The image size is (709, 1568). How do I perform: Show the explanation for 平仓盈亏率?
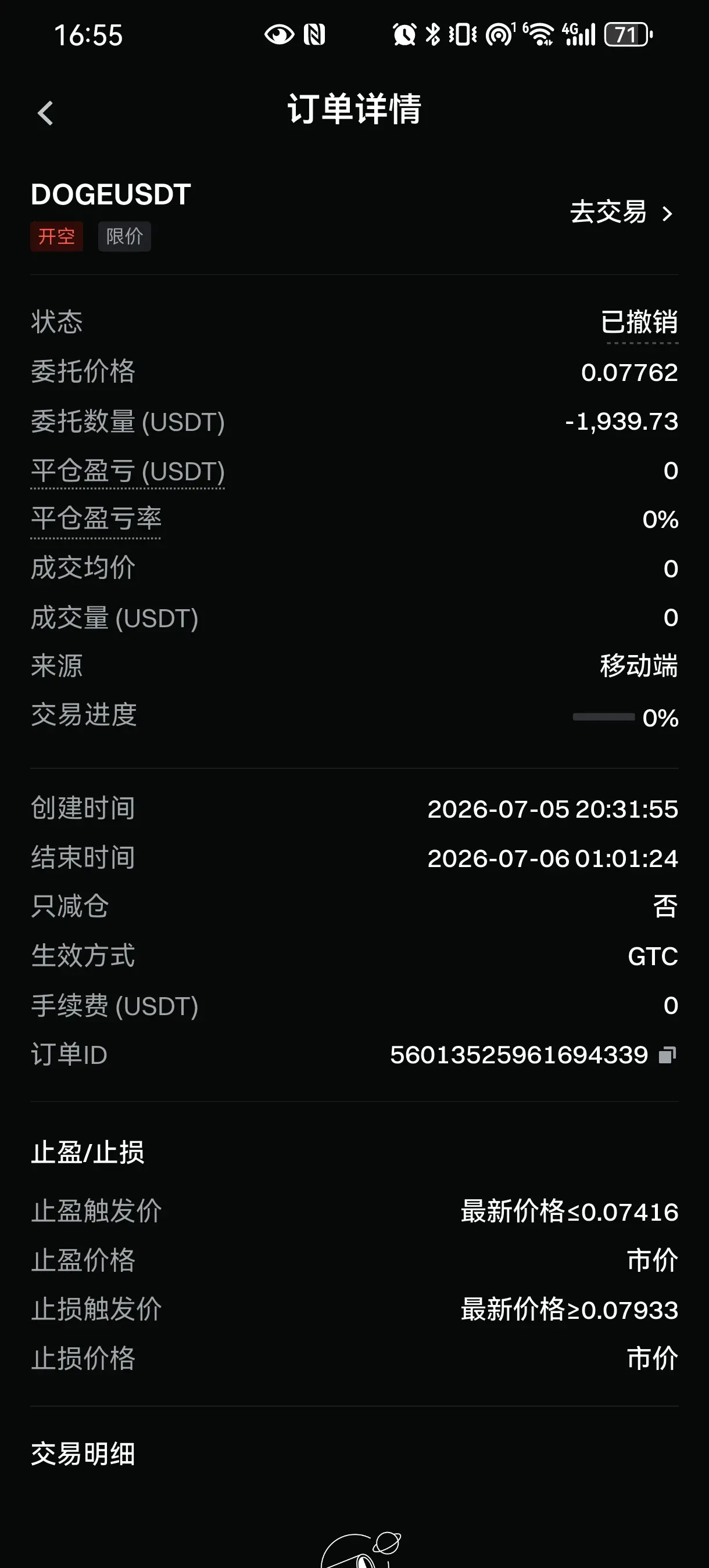tap(96, 519)
